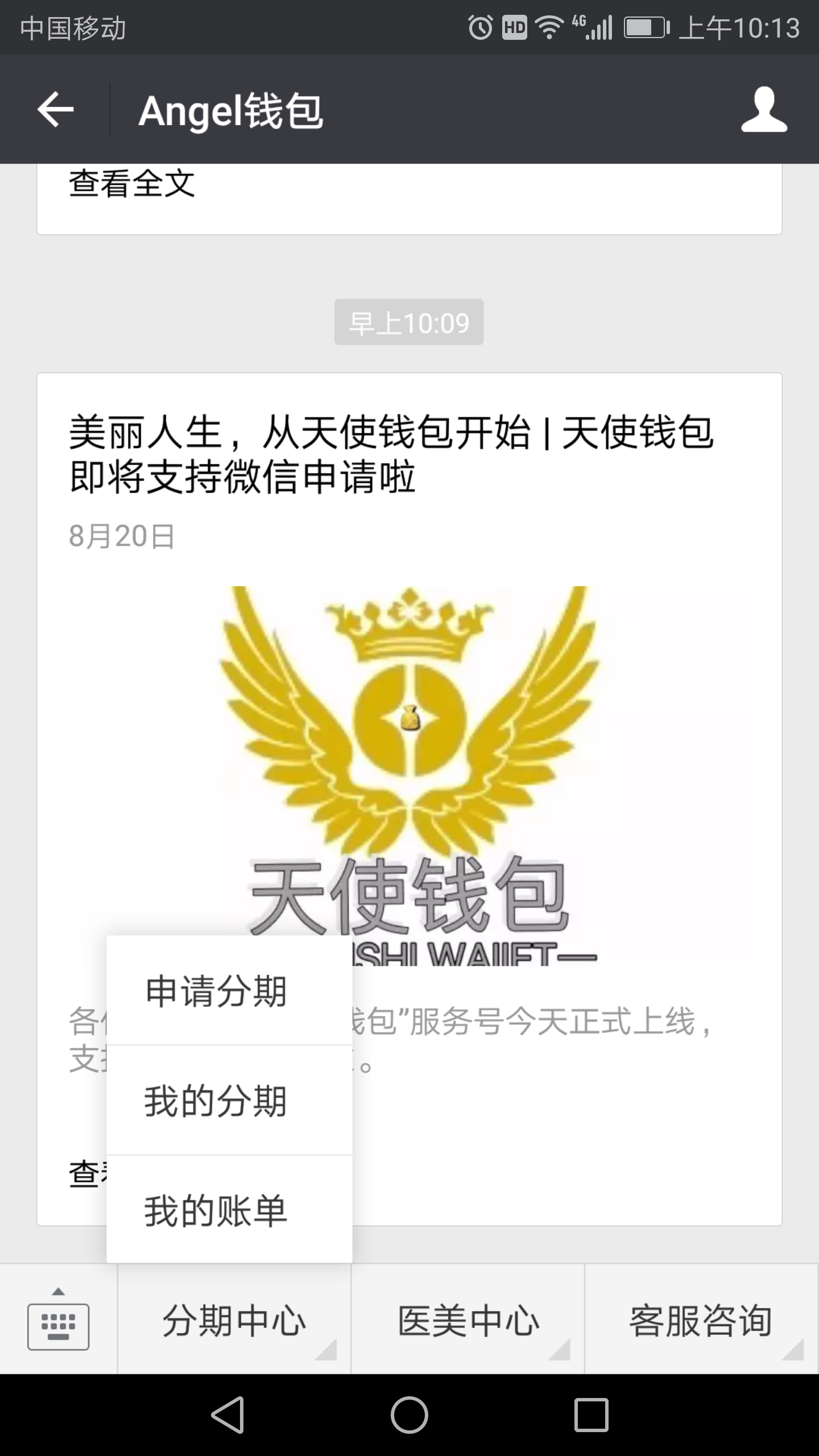Tap the 分期中心 bottom menu
Viewport: 819px width, 1456px height.
click(x=234, y=1320)
